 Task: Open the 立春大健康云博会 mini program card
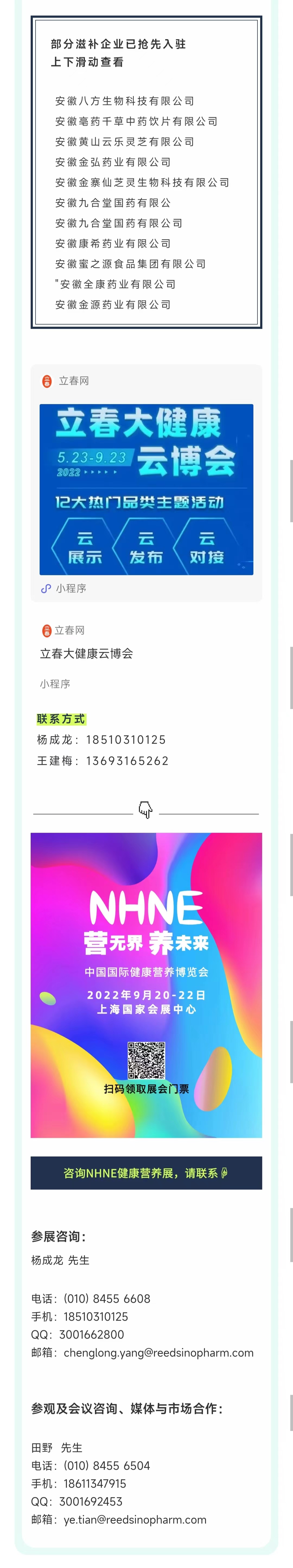[146, 489]
